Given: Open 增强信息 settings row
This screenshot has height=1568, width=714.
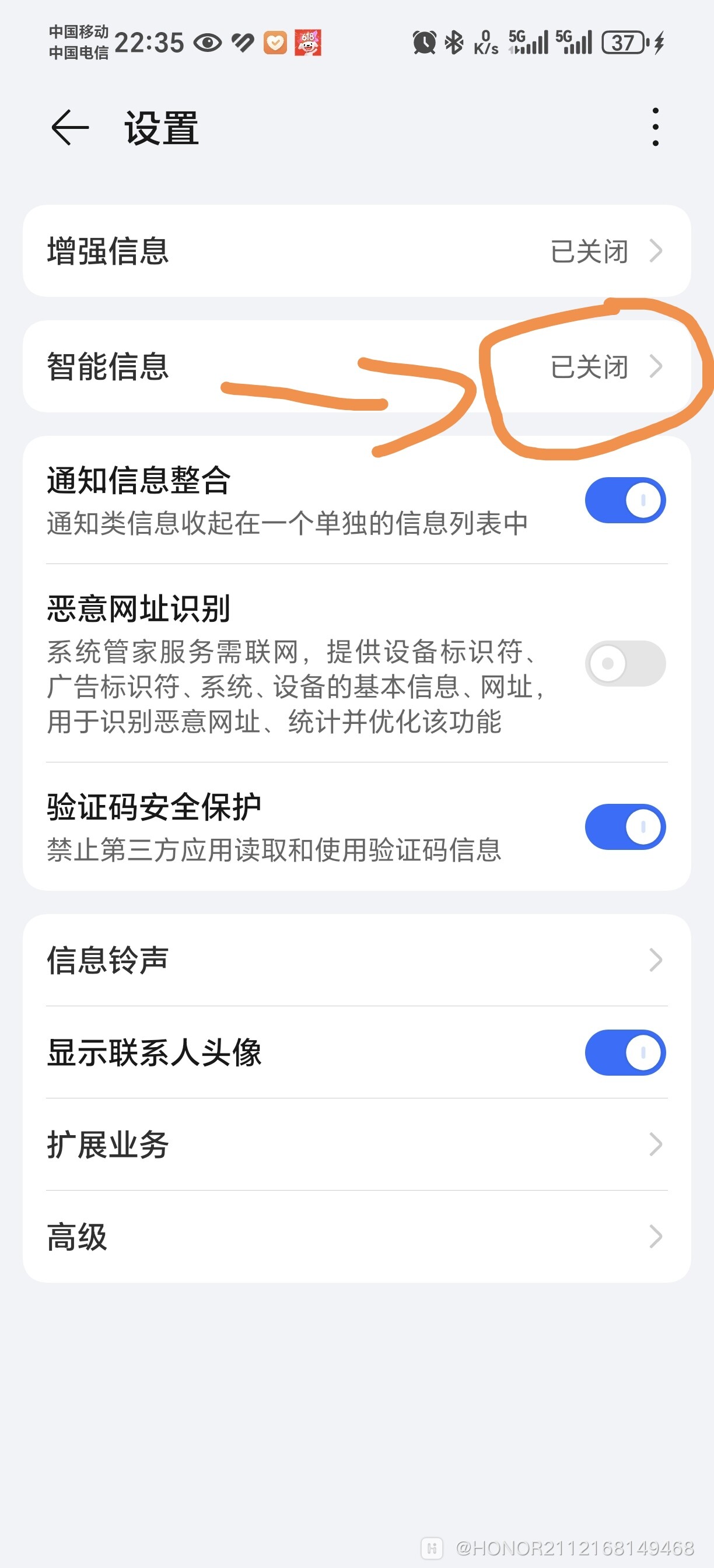Looking at the screenshot, I should pos(356,251).
